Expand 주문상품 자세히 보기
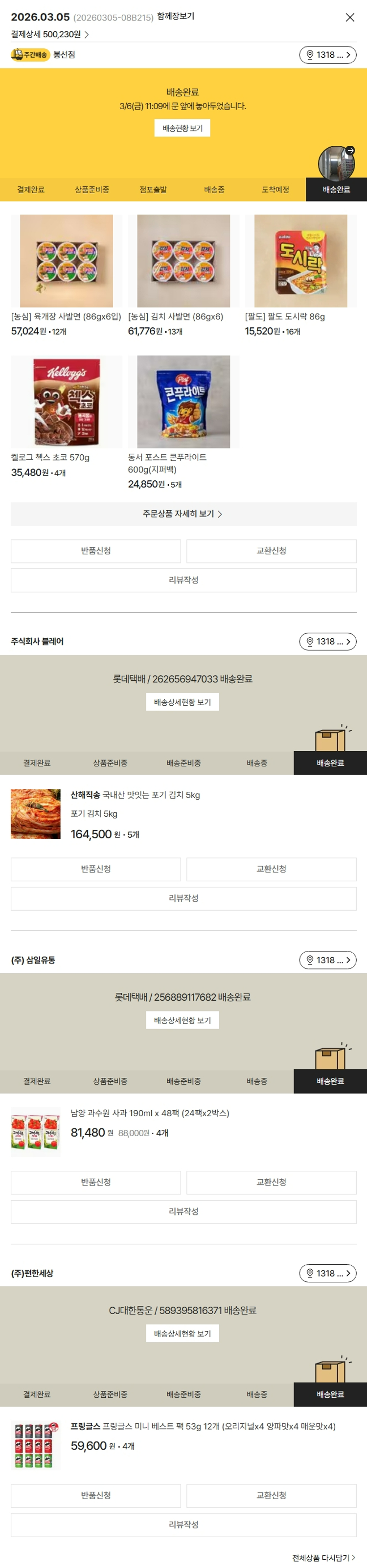367x1568 pixels. tap(183, 514)
